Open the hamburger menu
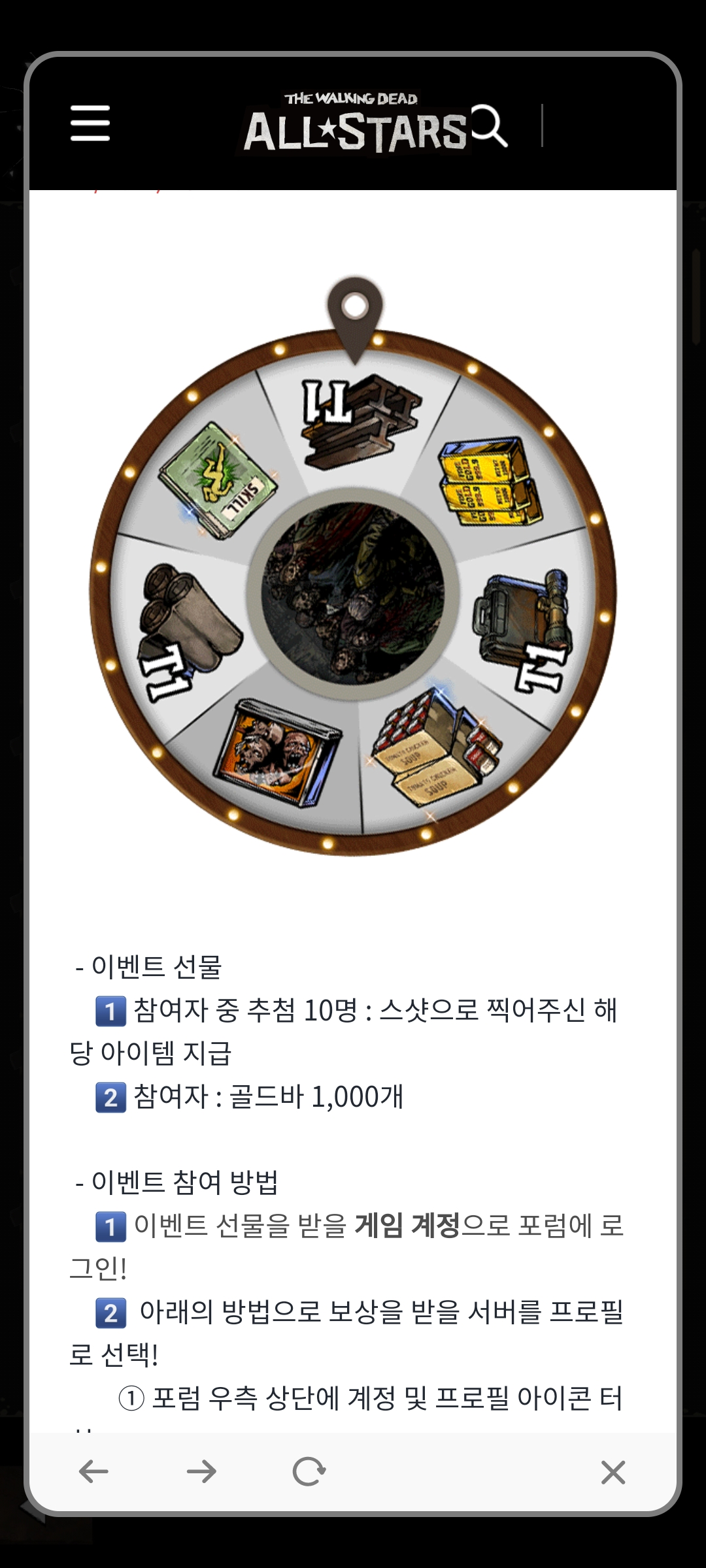The image size is (706, 1568). click(x=90, y=123)
